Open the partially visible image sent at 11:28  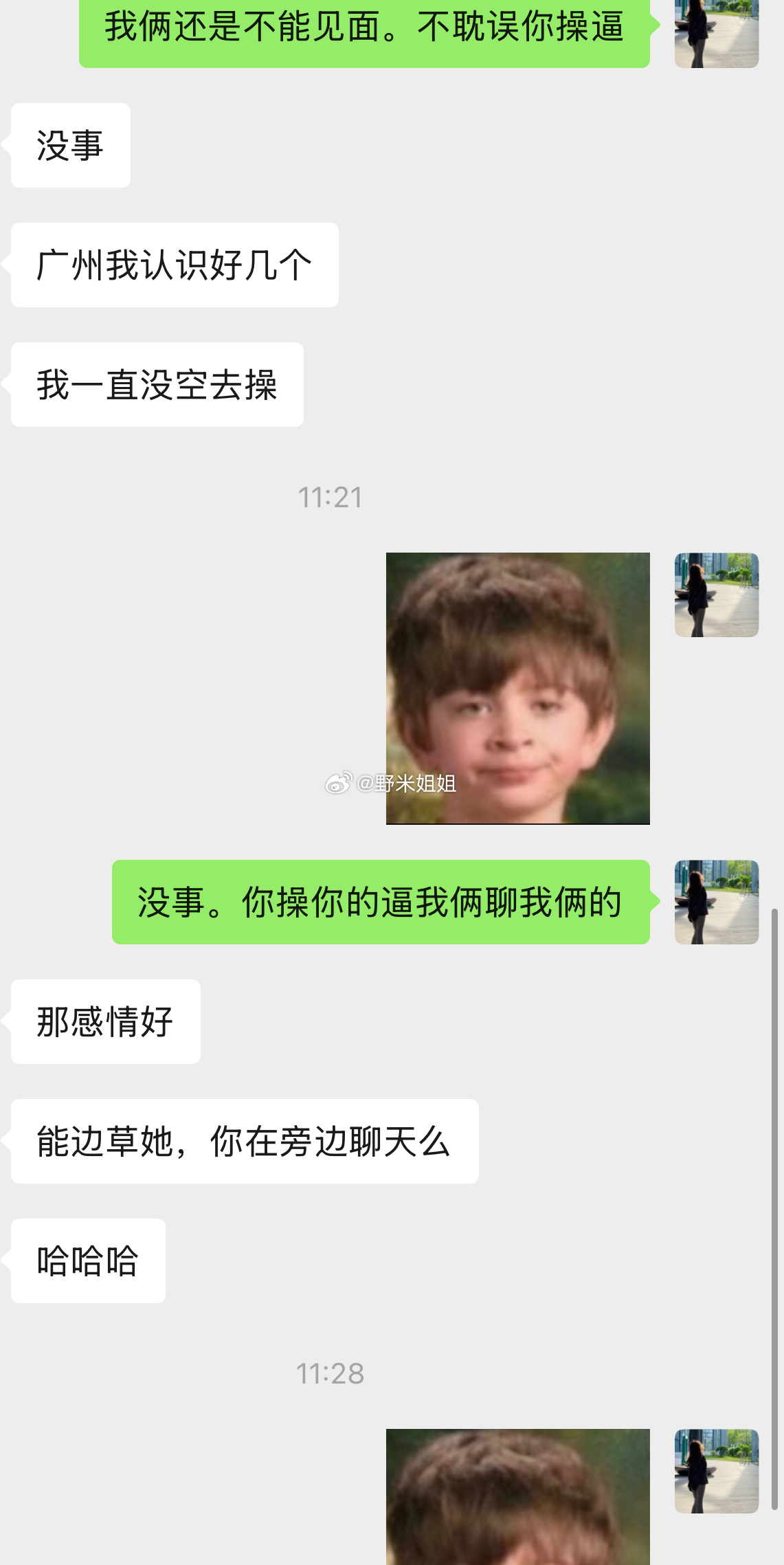pyautogui.click(x=517, y=1496)
